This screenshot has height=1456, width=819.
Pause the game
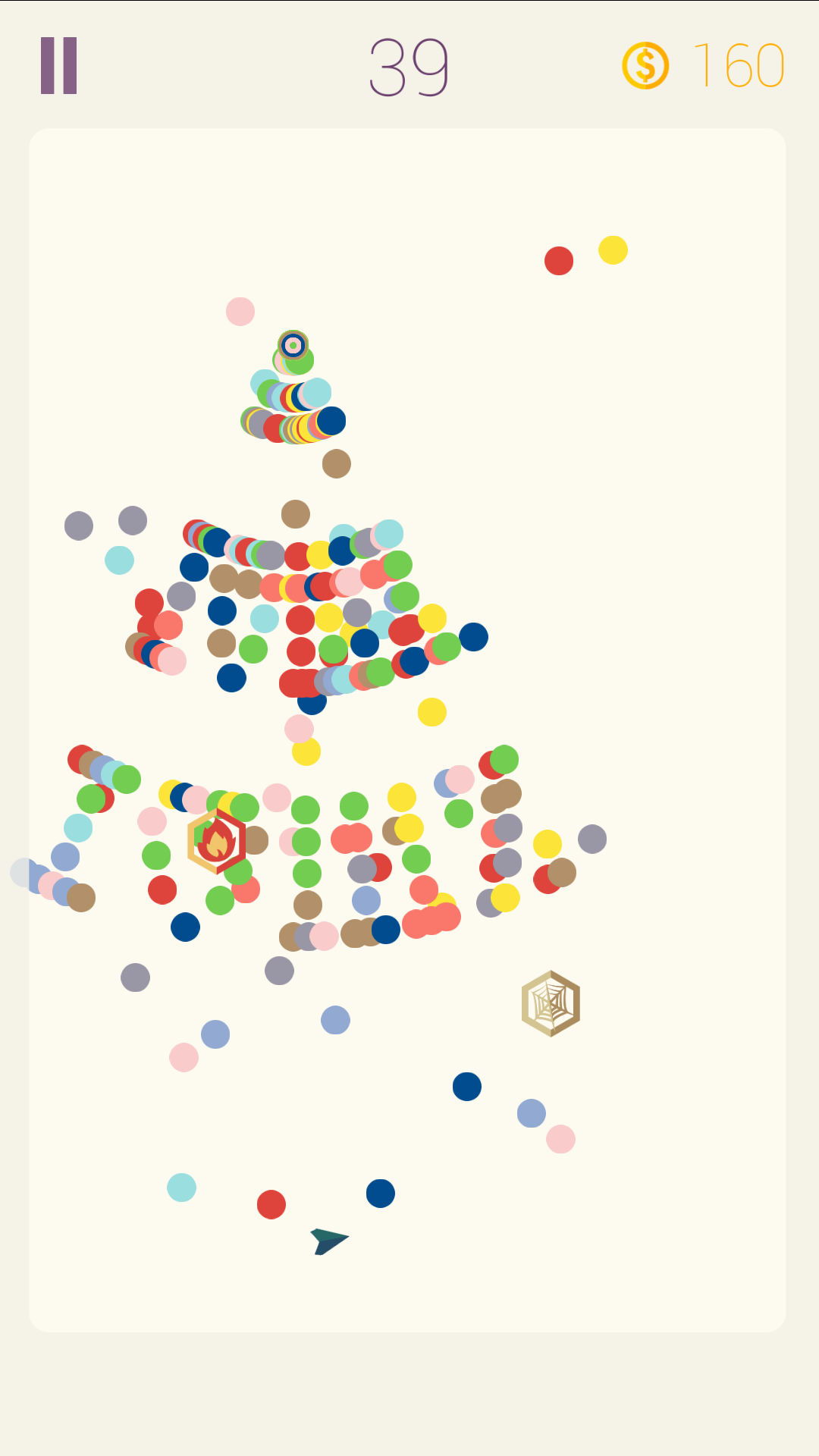58,65
